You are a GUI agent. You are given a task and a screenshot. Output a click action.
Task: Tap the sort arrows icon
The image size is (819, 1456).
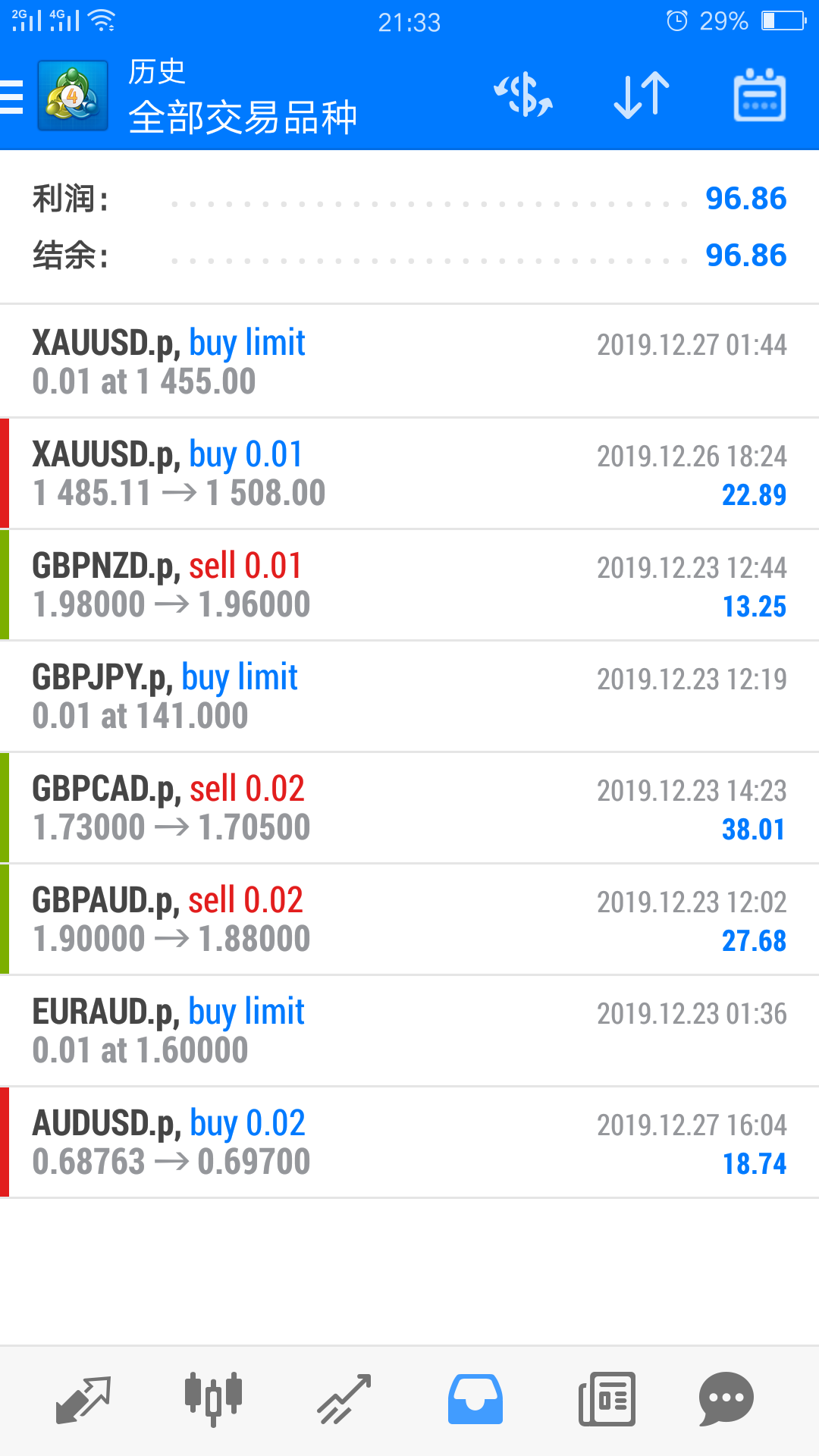click(642, 96)
